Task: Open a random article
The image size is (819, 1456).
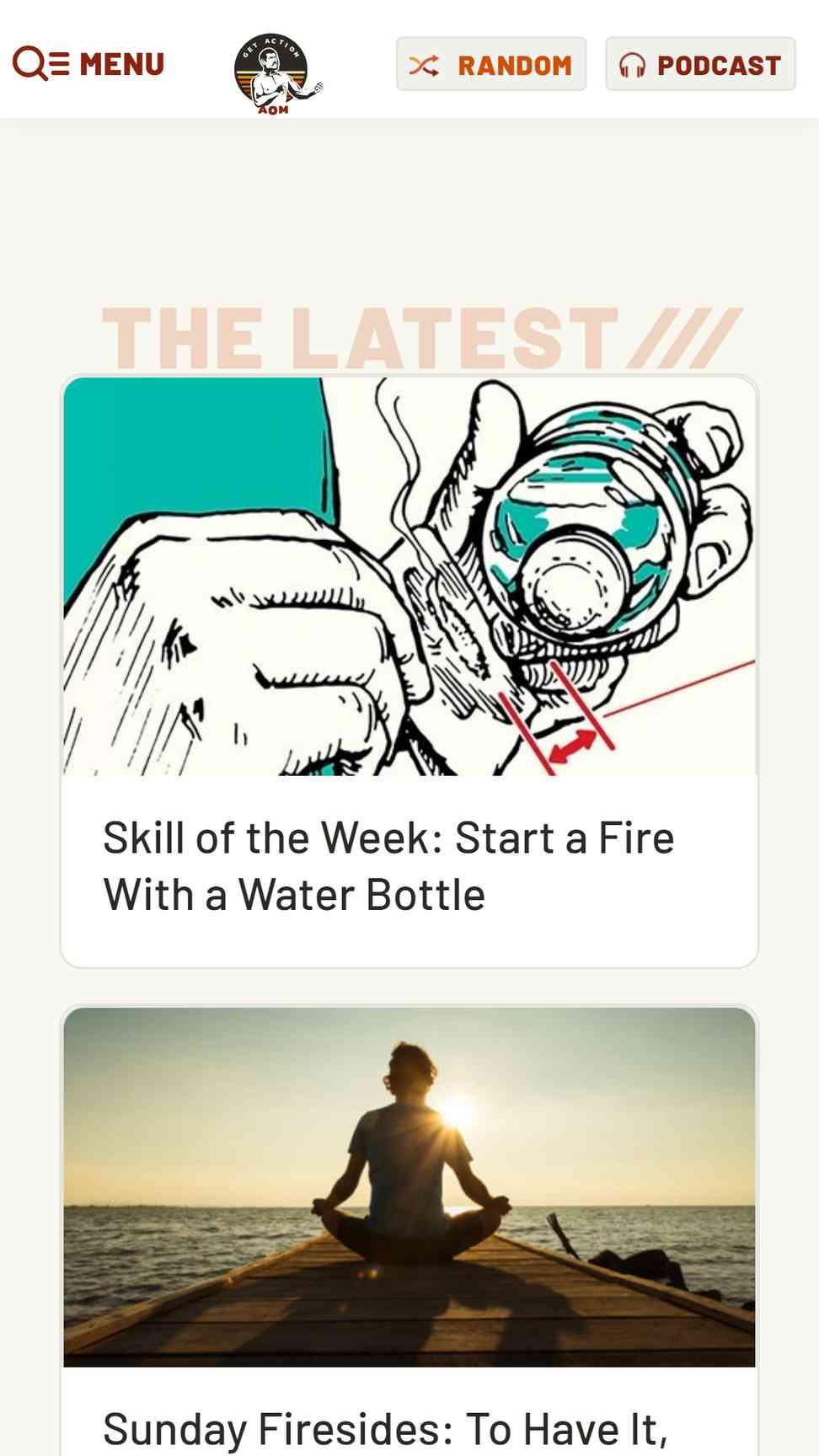Action: point(491,65)
